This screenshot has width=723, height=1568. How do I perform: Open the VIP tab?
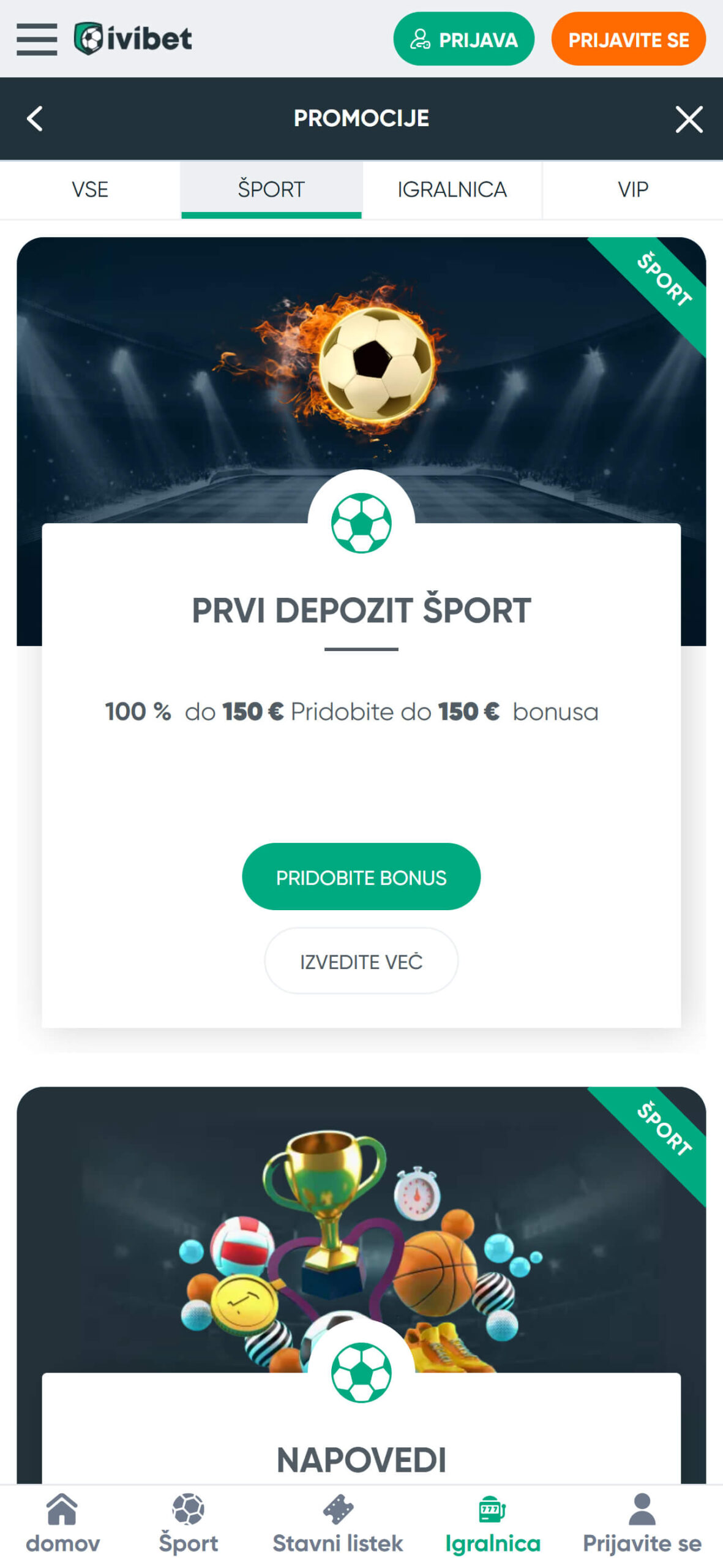(x=633, y=189)
